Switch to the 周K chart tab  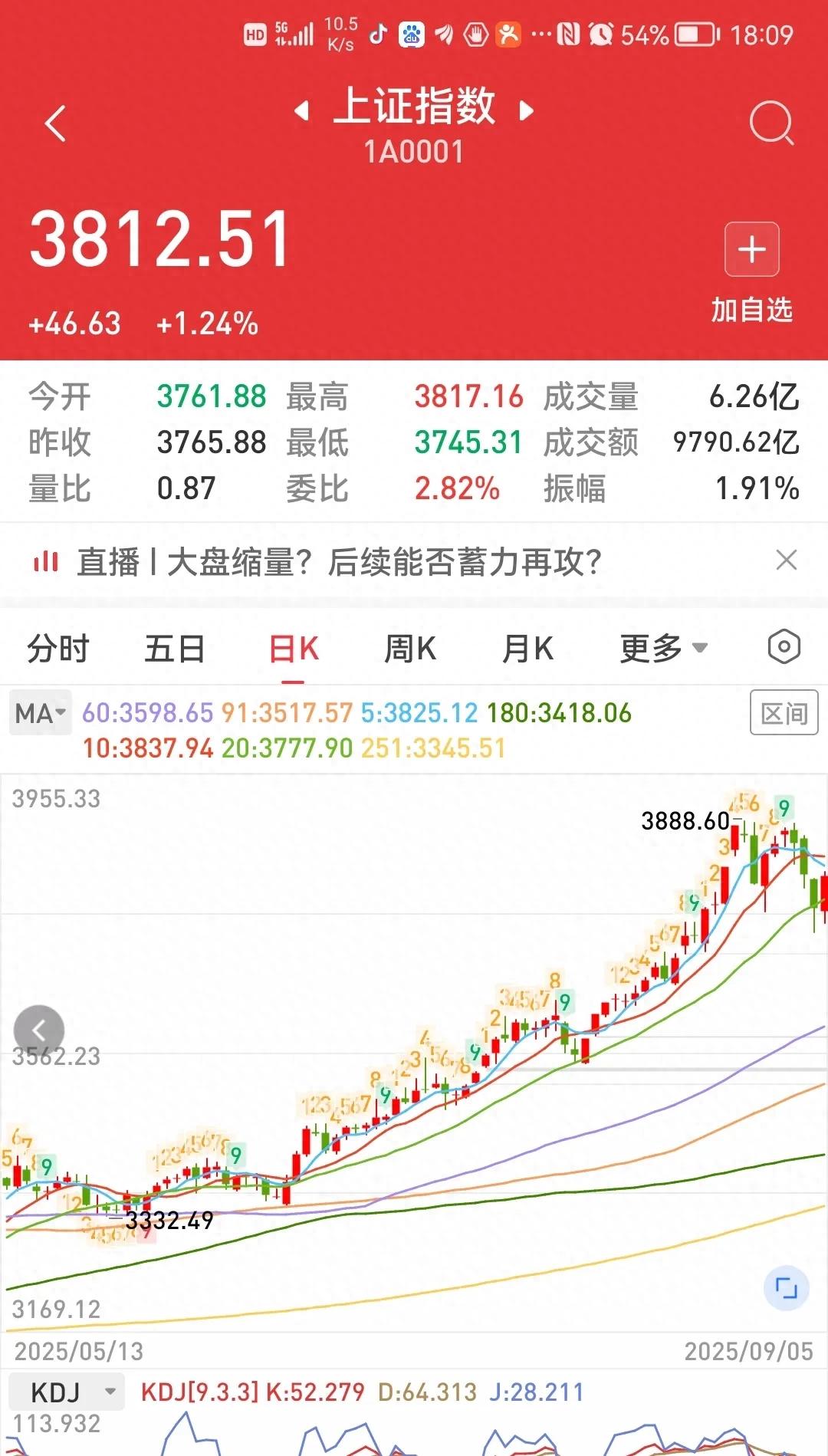410,649
